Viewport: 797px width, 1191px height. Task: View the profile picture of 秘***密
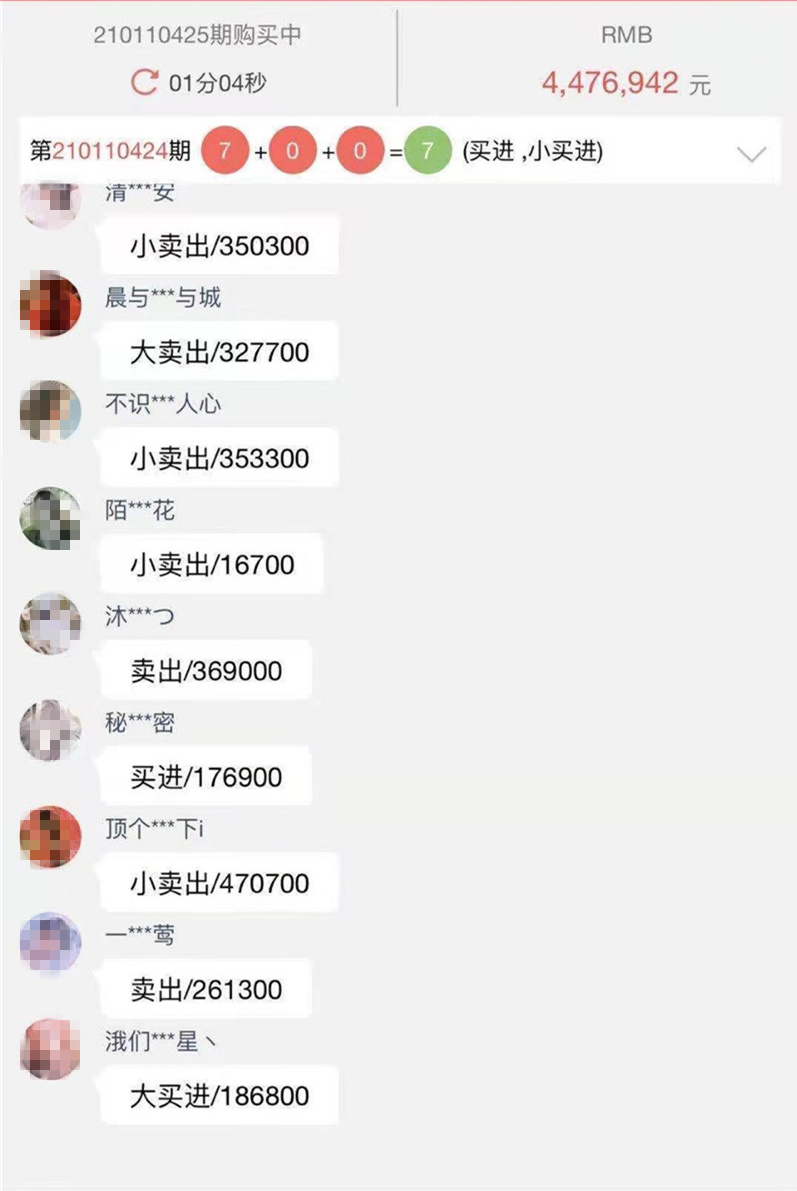50,729
